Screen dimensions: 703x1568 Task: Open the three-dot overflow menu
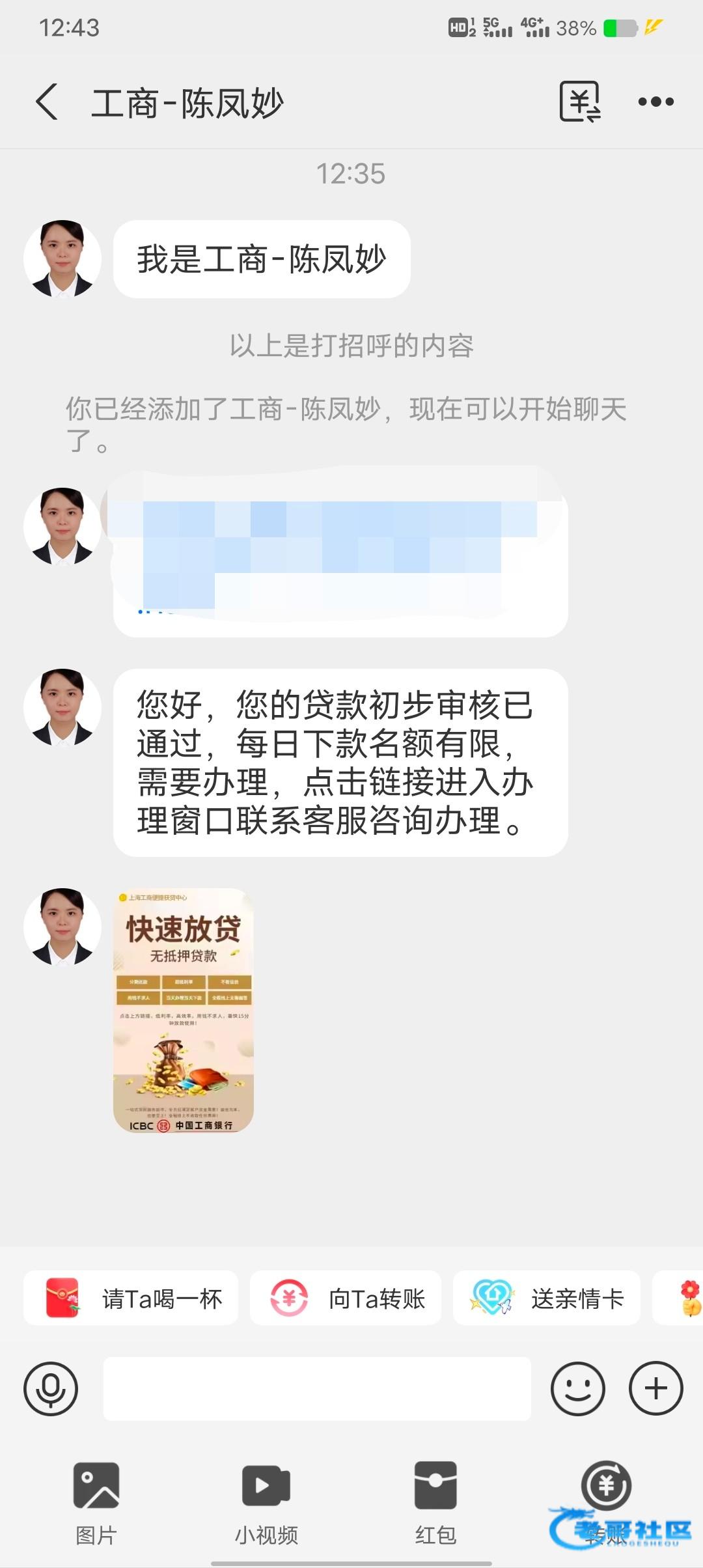coord(655,102)
